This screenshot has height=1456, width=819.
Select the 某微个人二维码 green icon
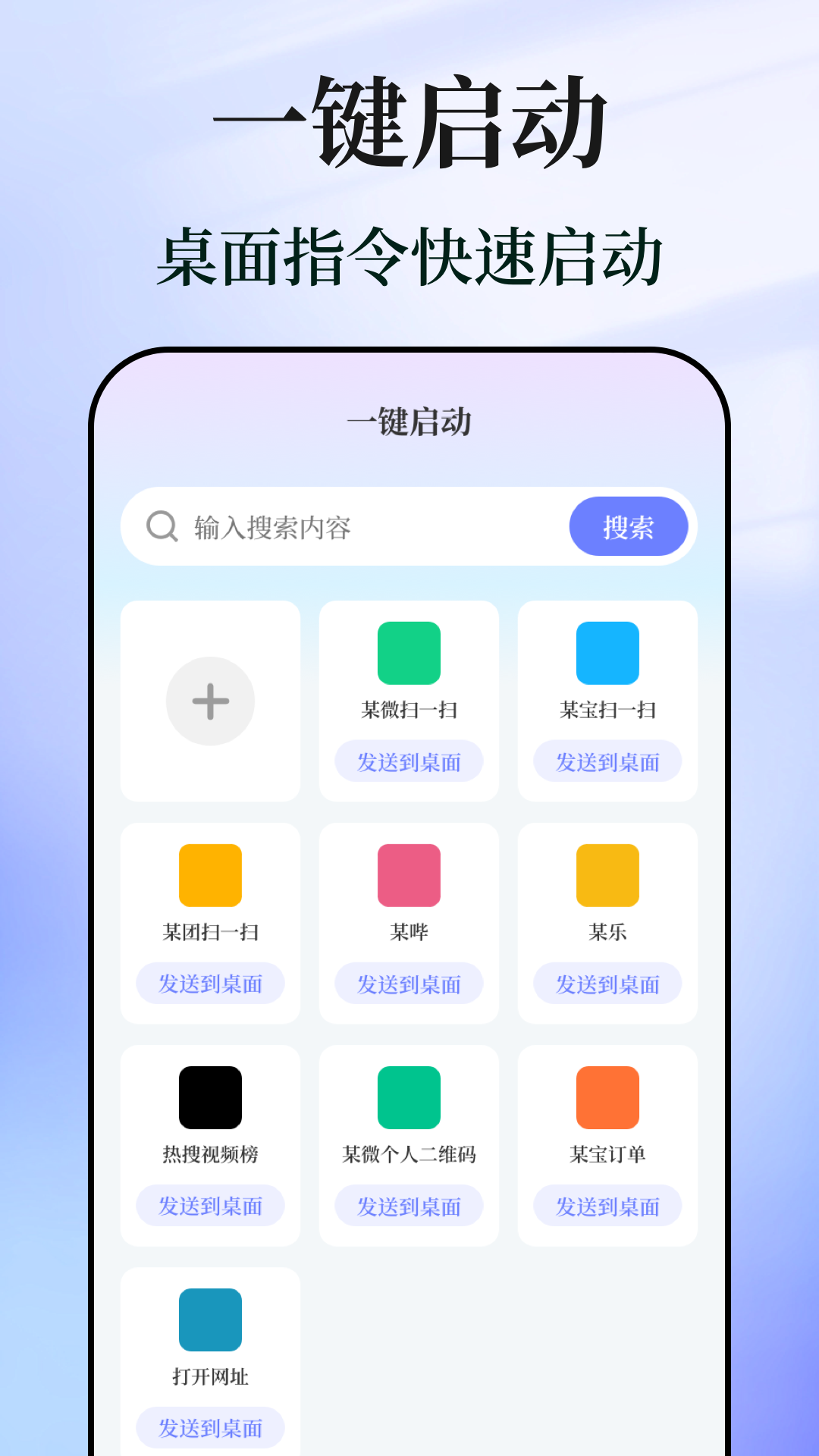click(x=409, y=1097)
